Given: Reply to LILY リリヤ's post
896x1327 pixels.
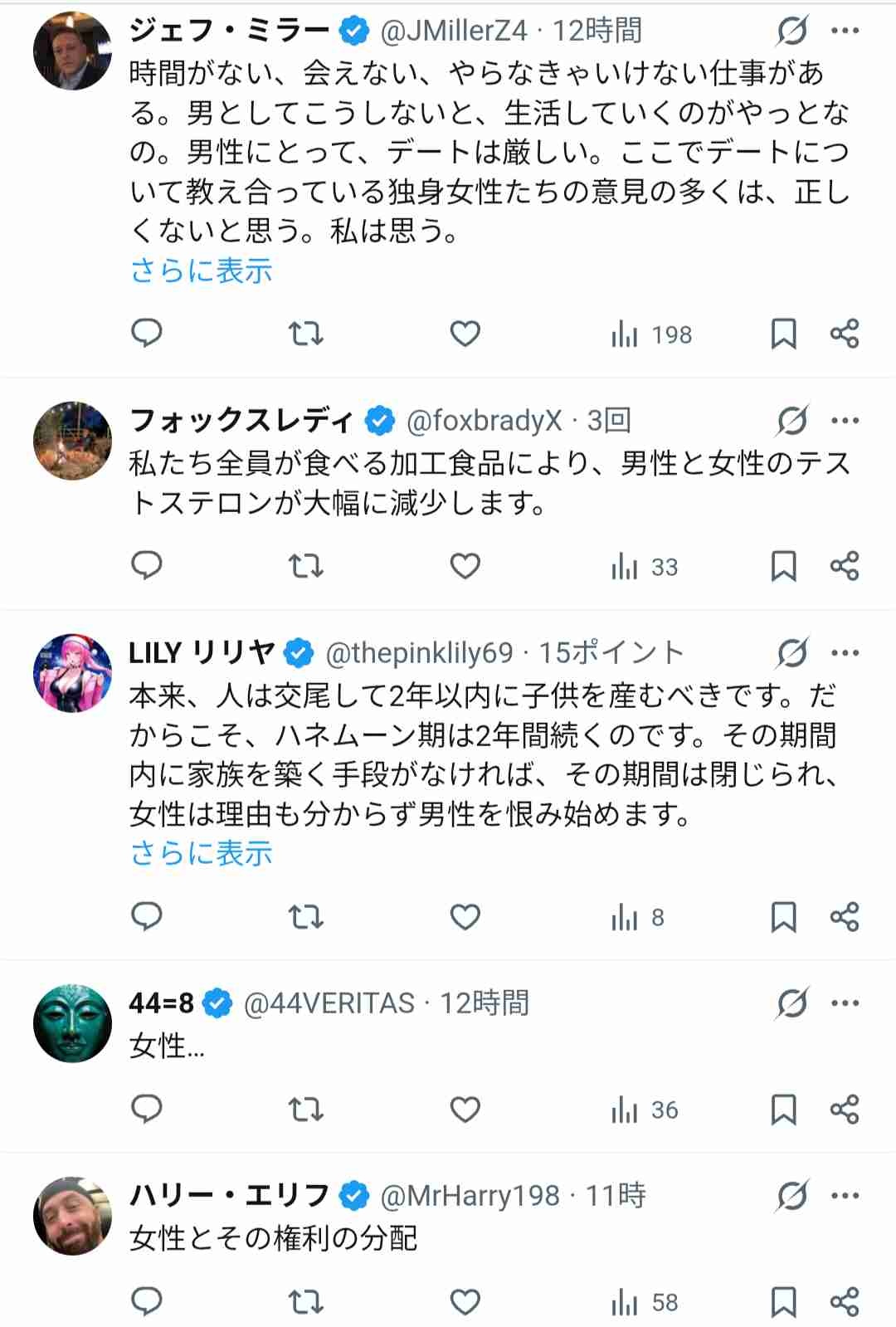Looking at the screenshot, I should (147, 917).
